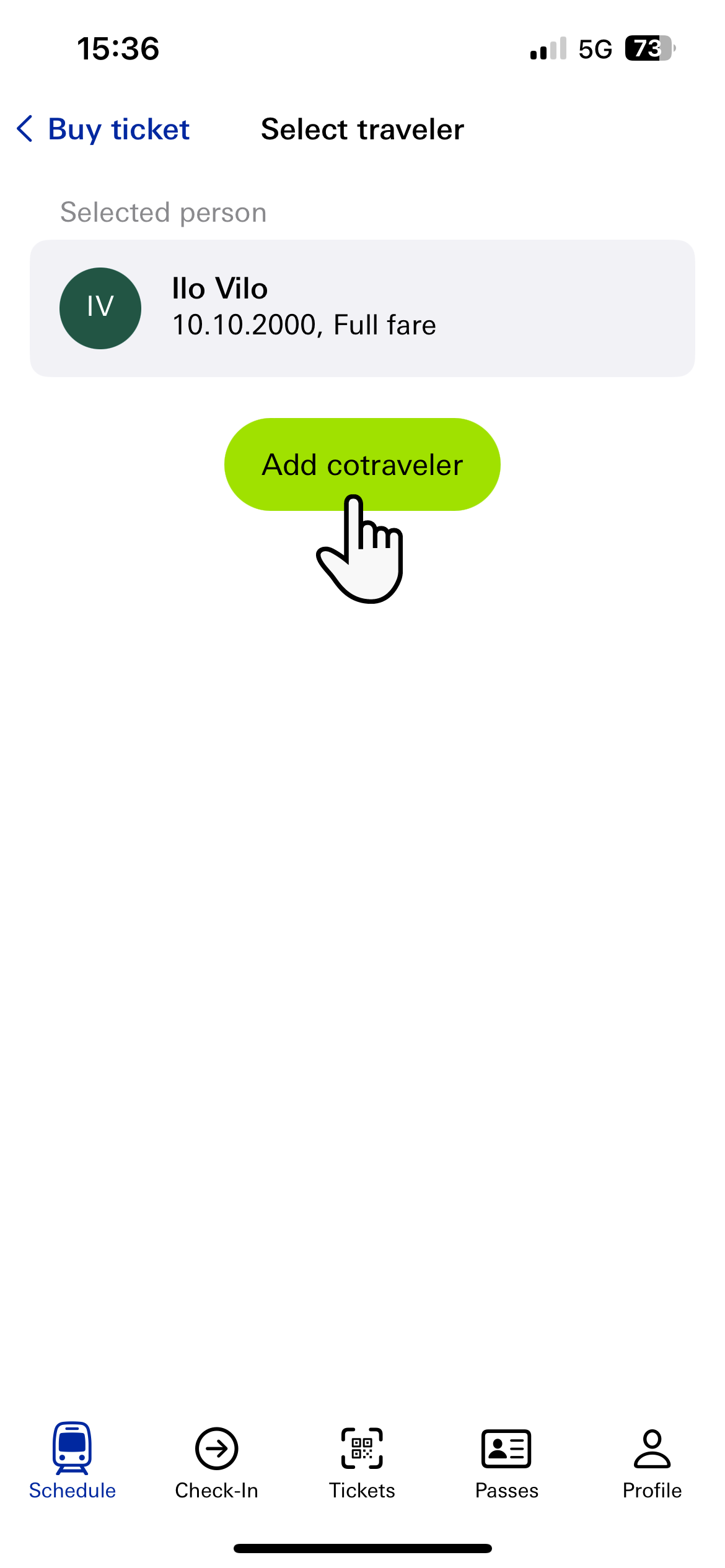
Task: Go back to Buy ticket
Action: coord(103,129)
